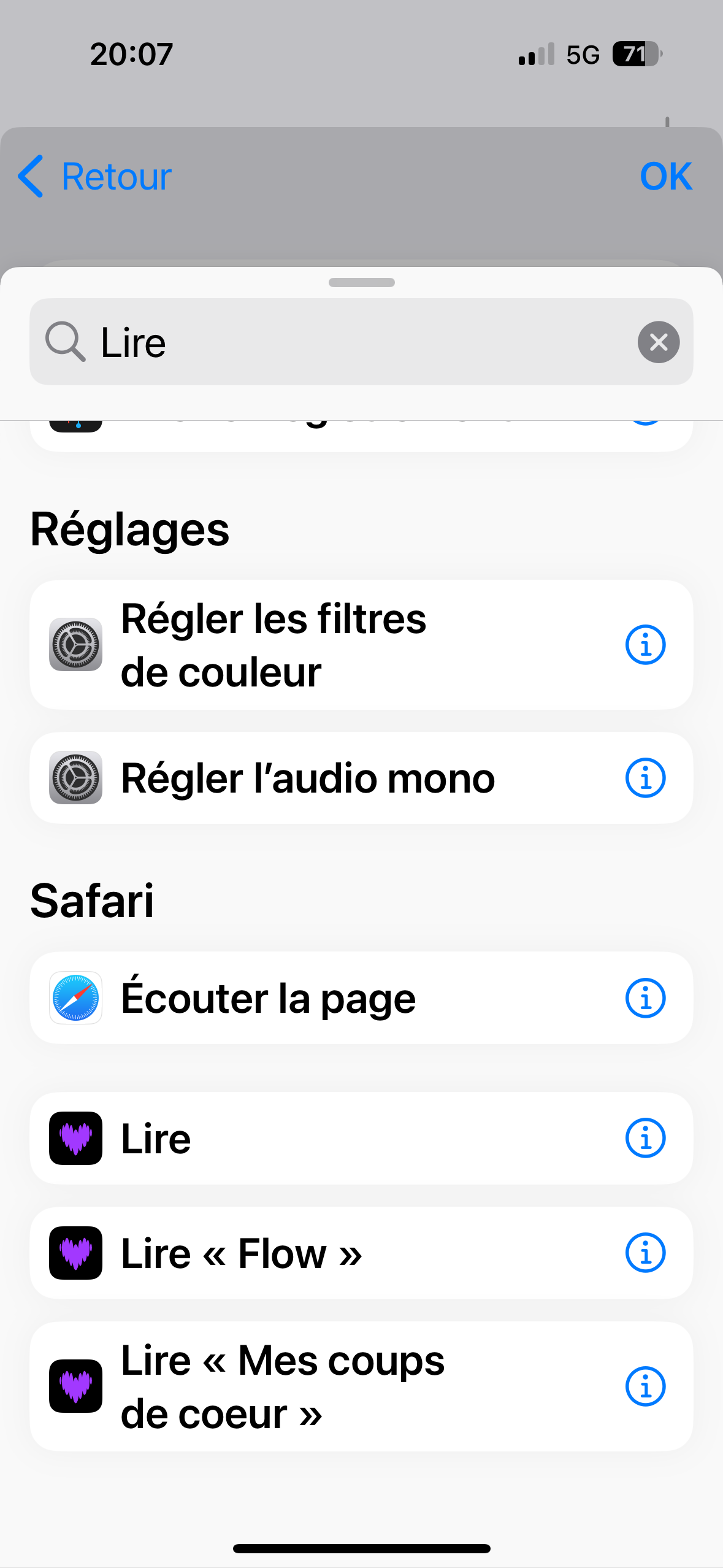723x1568 pixels.
Task: Add the Régler l'audio mono action
Action: click(307, 778)
